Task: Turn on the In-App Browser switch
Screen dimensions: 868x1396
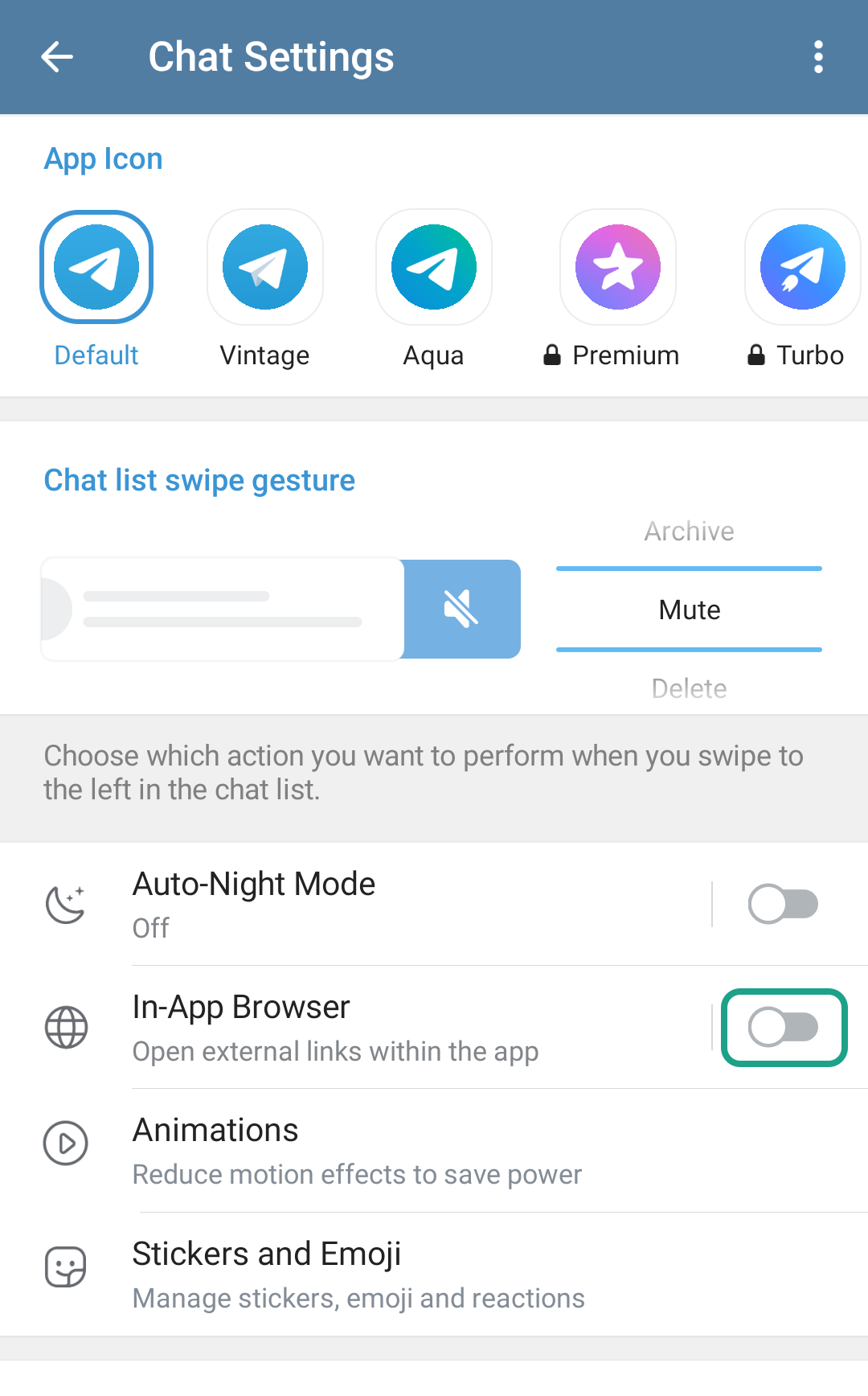Action: pyautogui.click(x=784, y=1027)
